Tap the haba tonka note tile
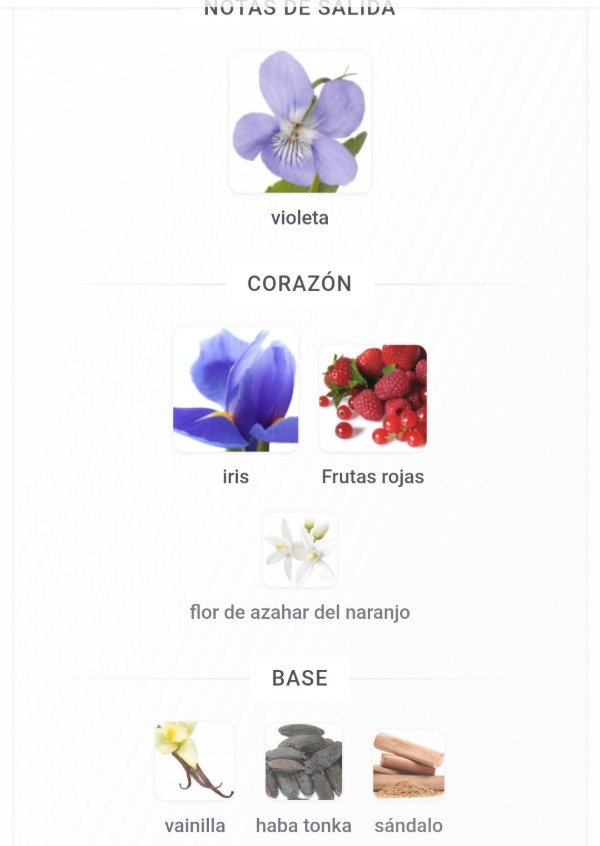600x846 pixels. tap(304, 761)
